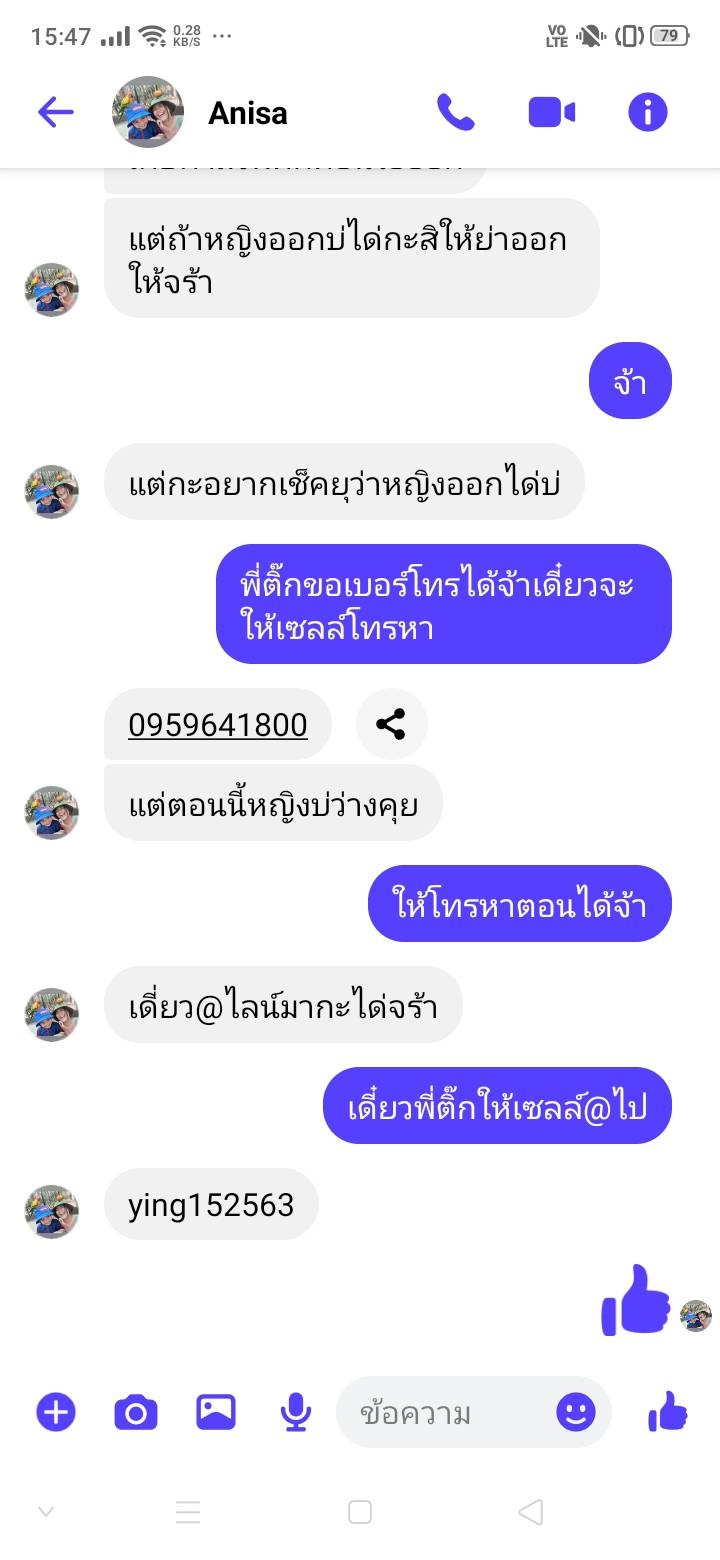
Task: Go back from the Anisa chat
Action: point(55,112)
